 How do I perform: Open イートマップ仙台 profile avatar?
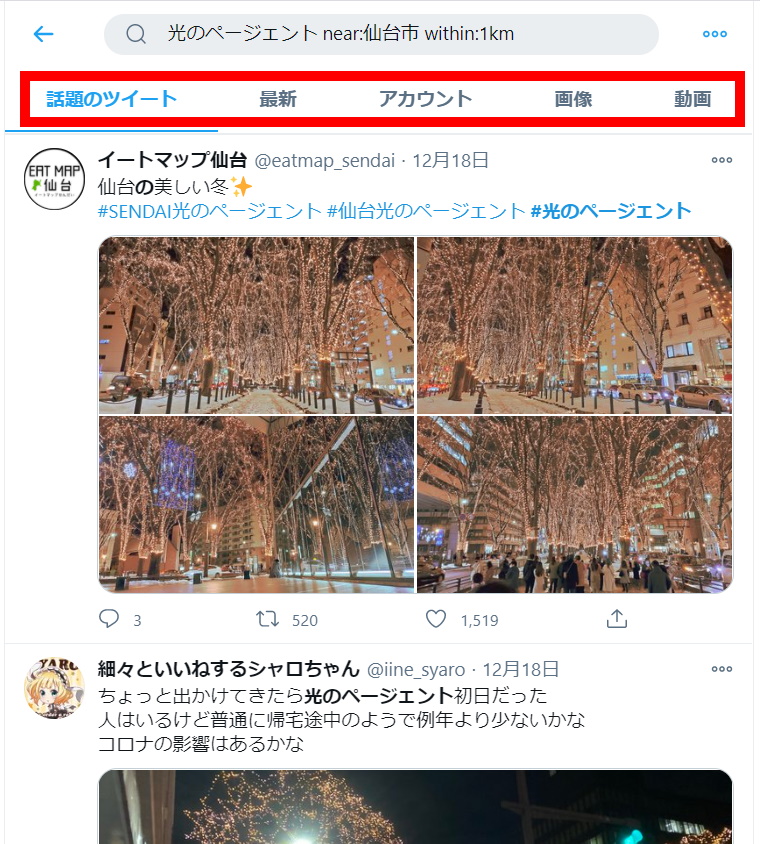[x=54, y=178]
